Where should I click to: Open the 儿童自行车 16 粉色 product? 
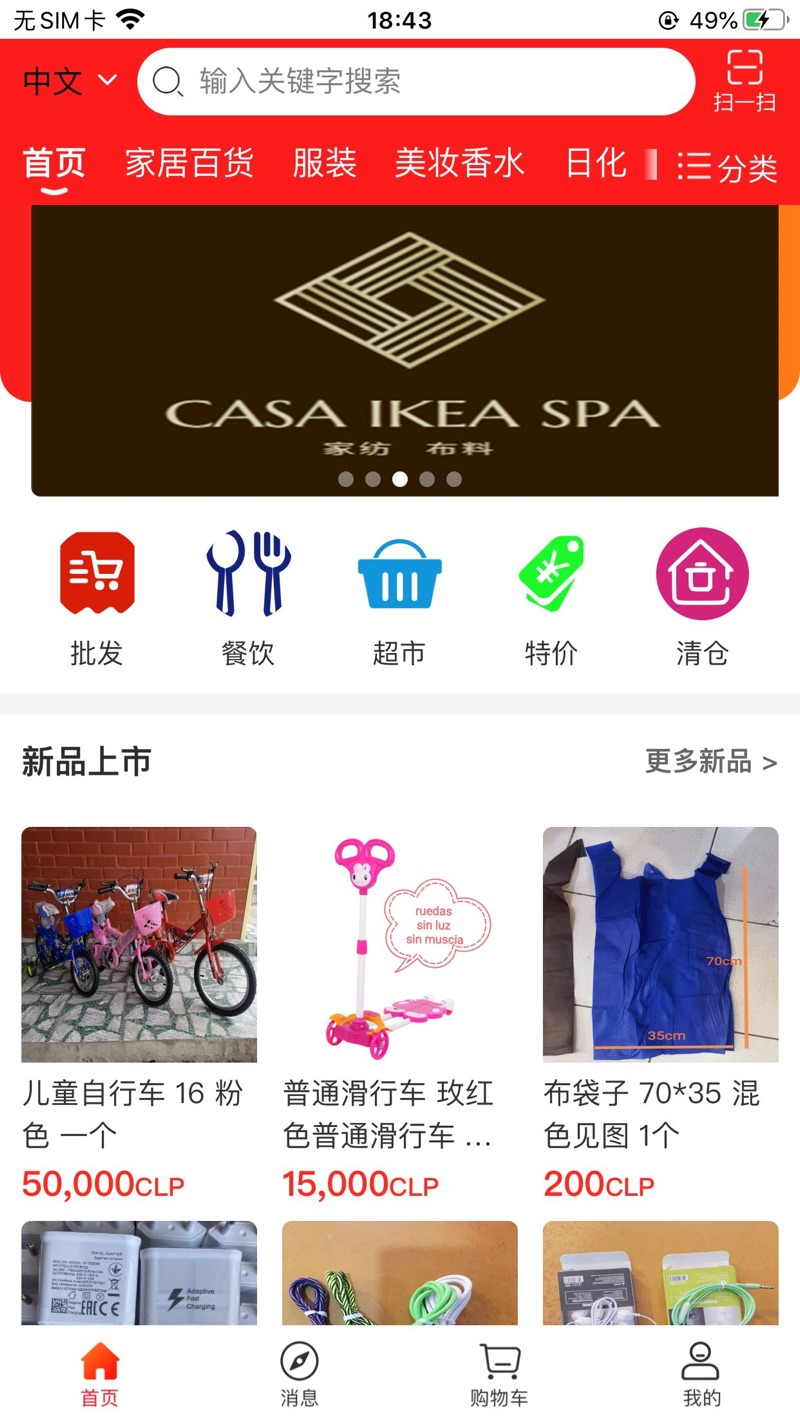click(x=139, y=1012)
